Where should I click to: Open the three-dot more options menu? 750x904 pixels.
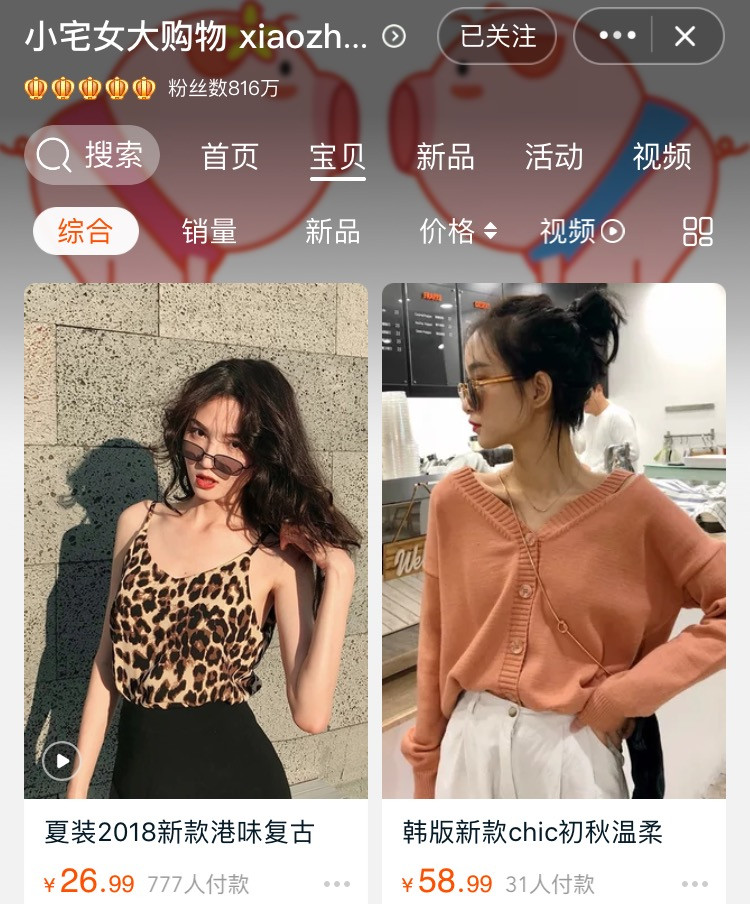point(616,37)
